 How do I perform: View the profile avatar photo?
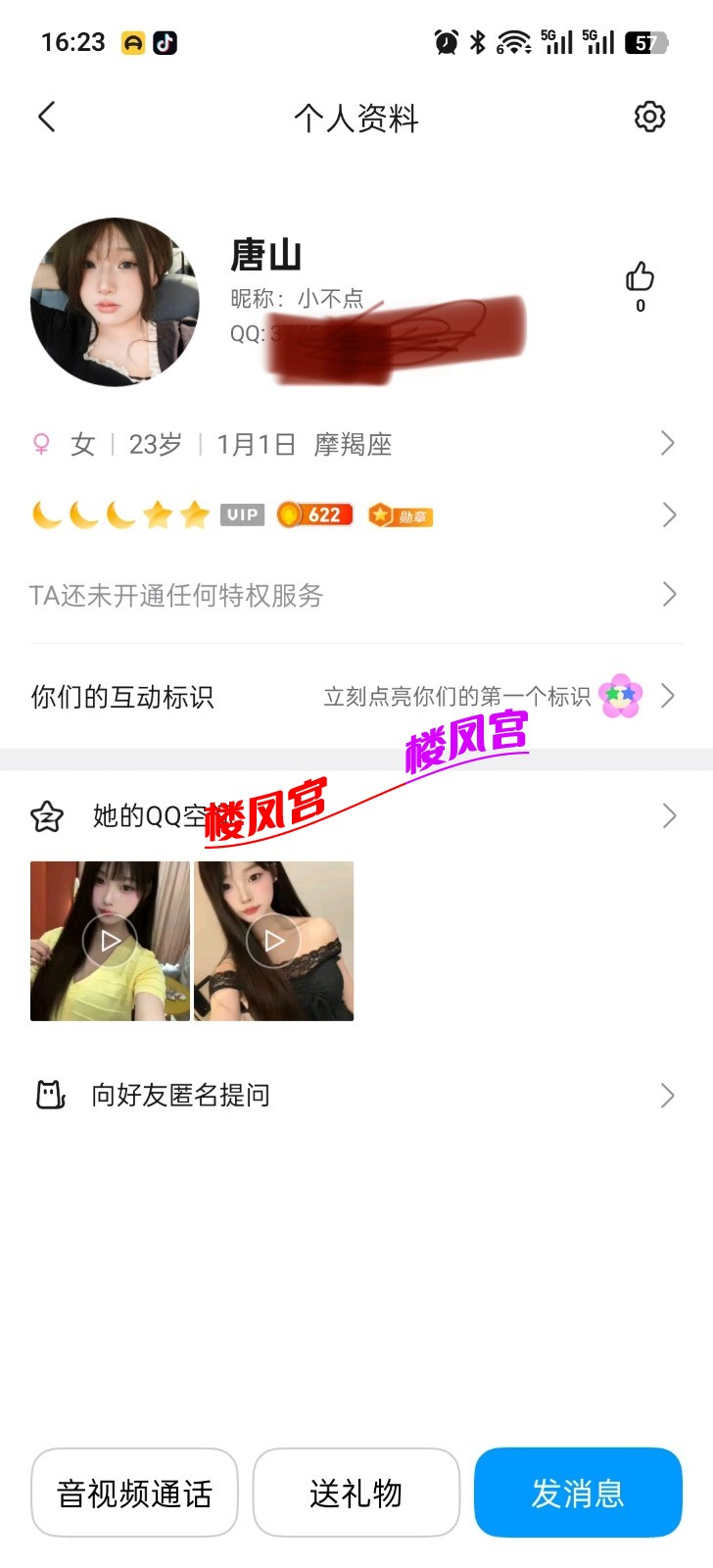pyautogui.click(x=115, y=302)
